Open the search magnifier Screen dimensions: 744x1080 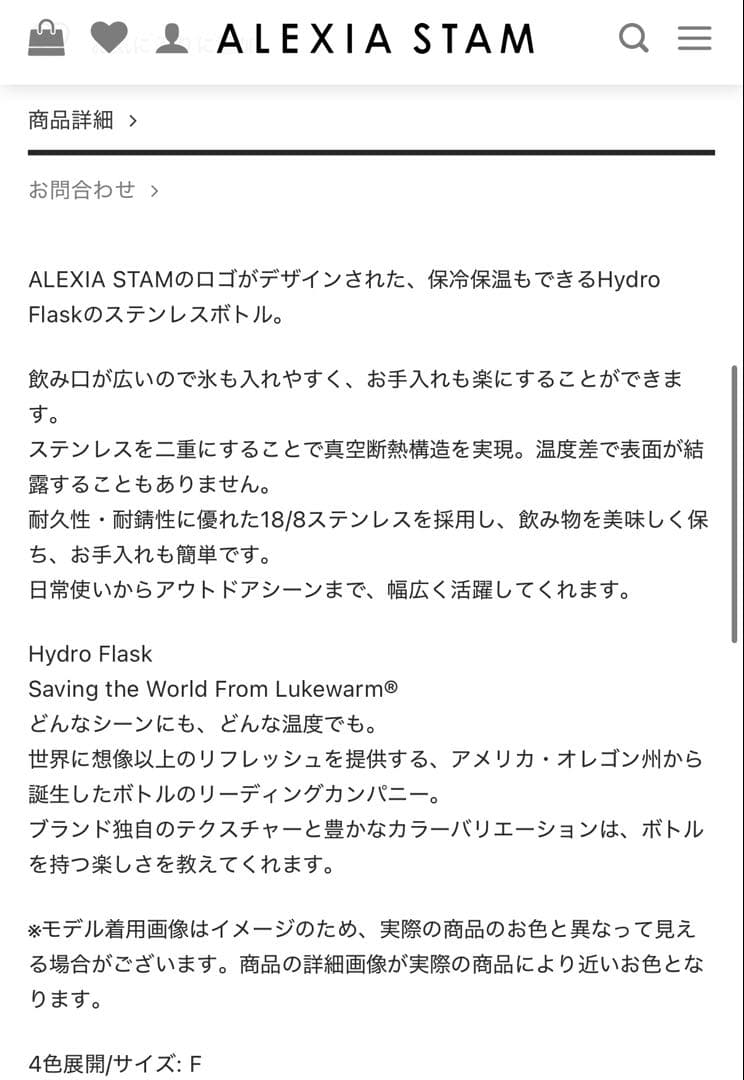point(633,38)
